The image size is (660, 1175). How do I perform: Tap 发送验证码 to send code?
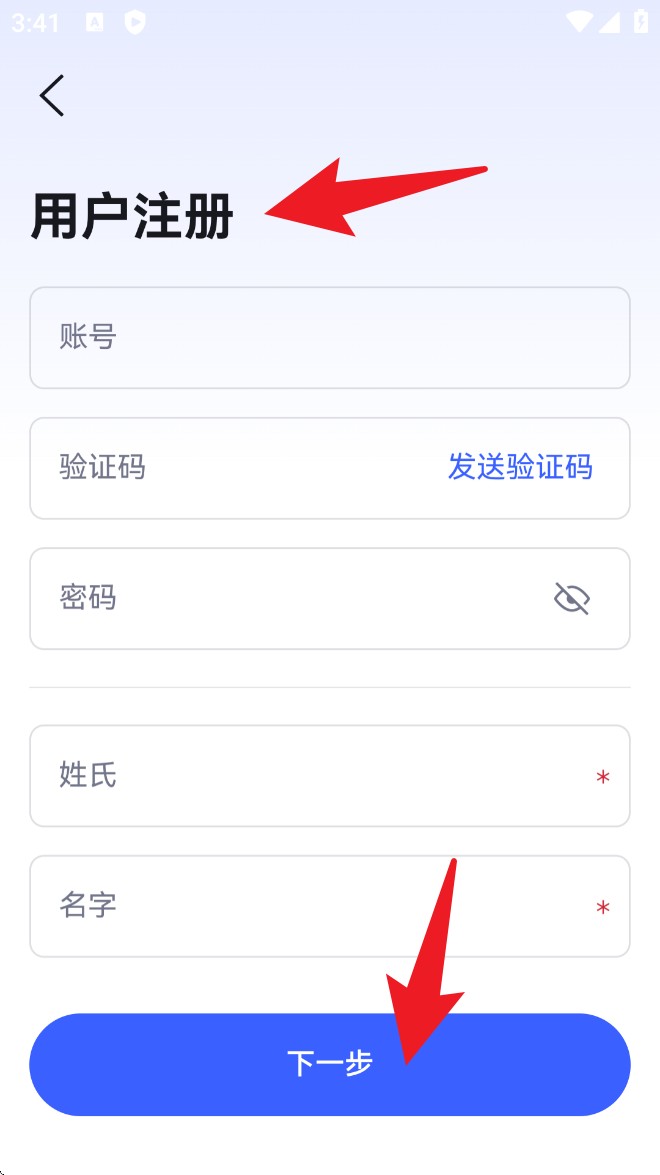520,467
